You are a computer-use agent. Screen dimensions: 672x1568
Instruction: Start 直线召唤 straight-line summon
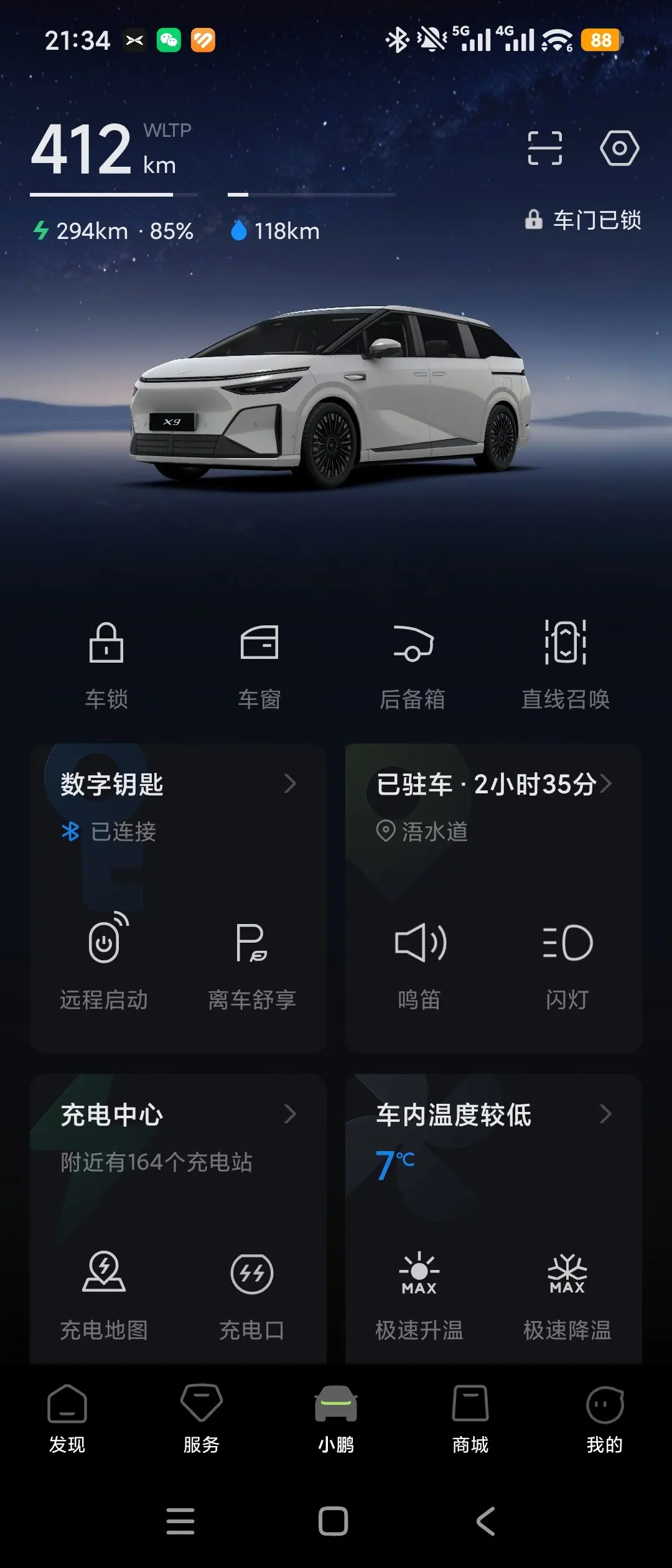coord(566,666)
